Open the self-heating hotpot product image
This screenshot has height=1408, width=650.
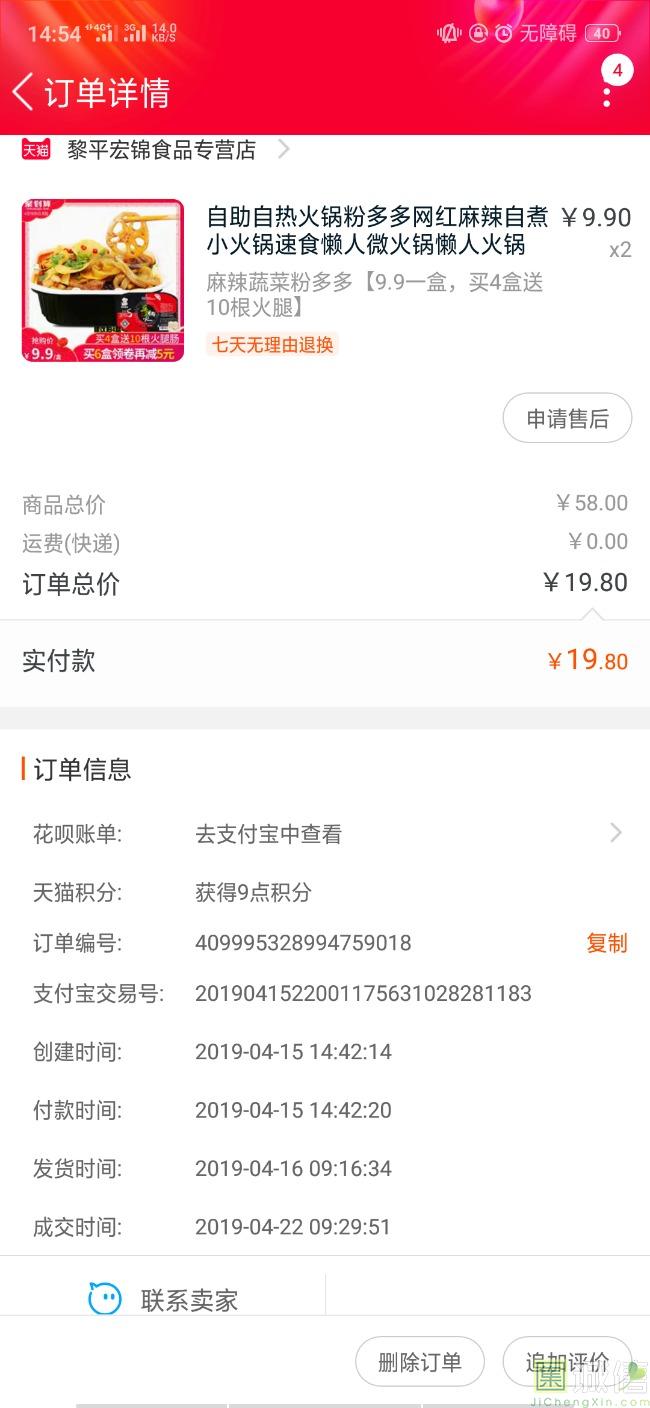(x=103, y=280)
